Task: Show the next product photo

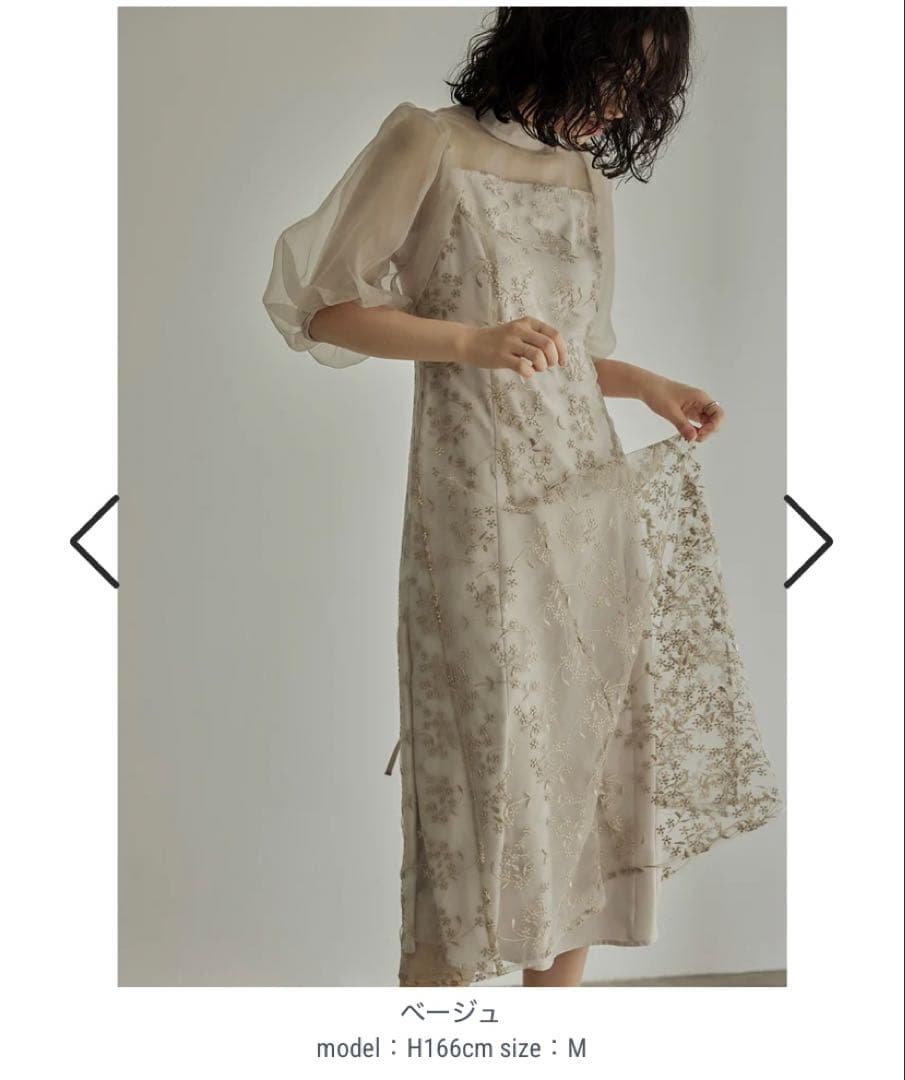Action: pyautogui.click(x=809, y=541)
